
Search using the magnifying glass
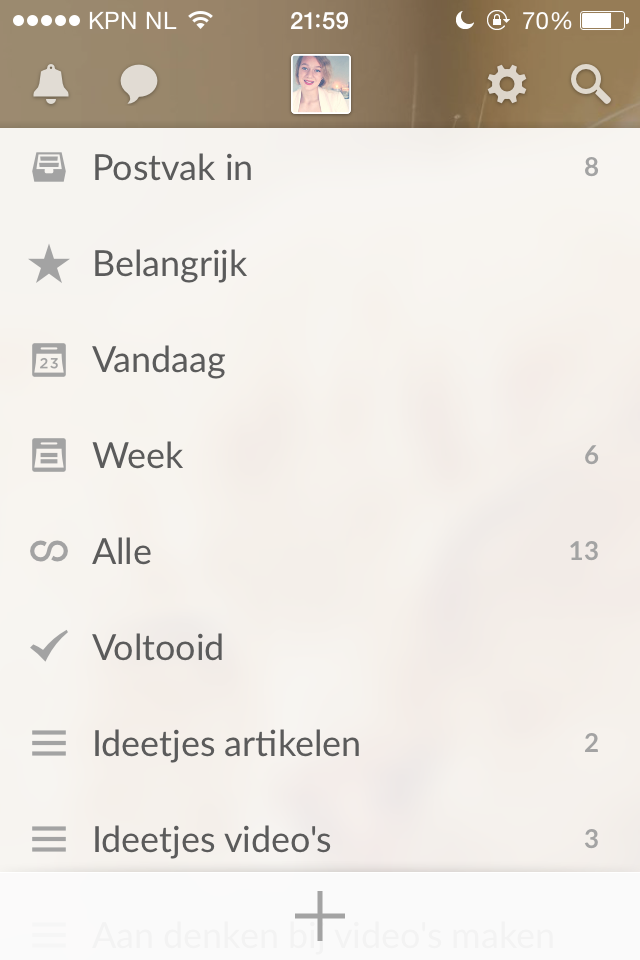[x=590, y=85]
